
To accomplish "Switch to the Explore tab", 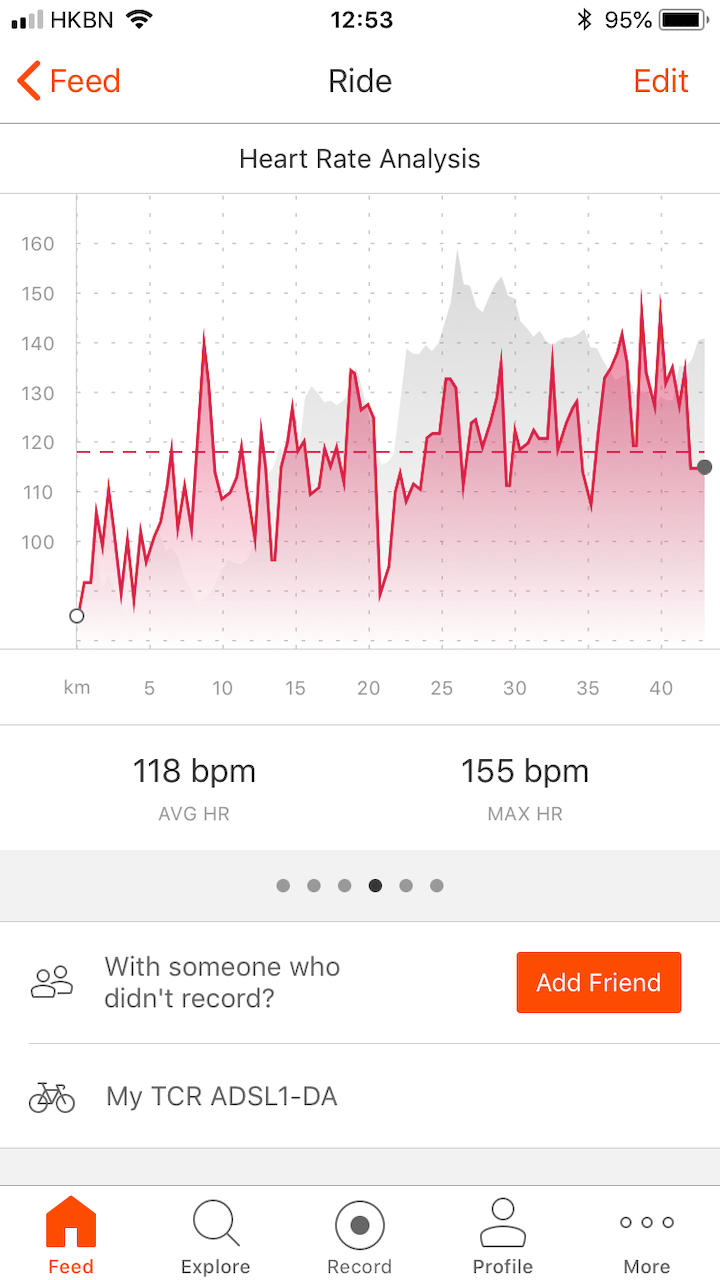I will pos(215,1234).
